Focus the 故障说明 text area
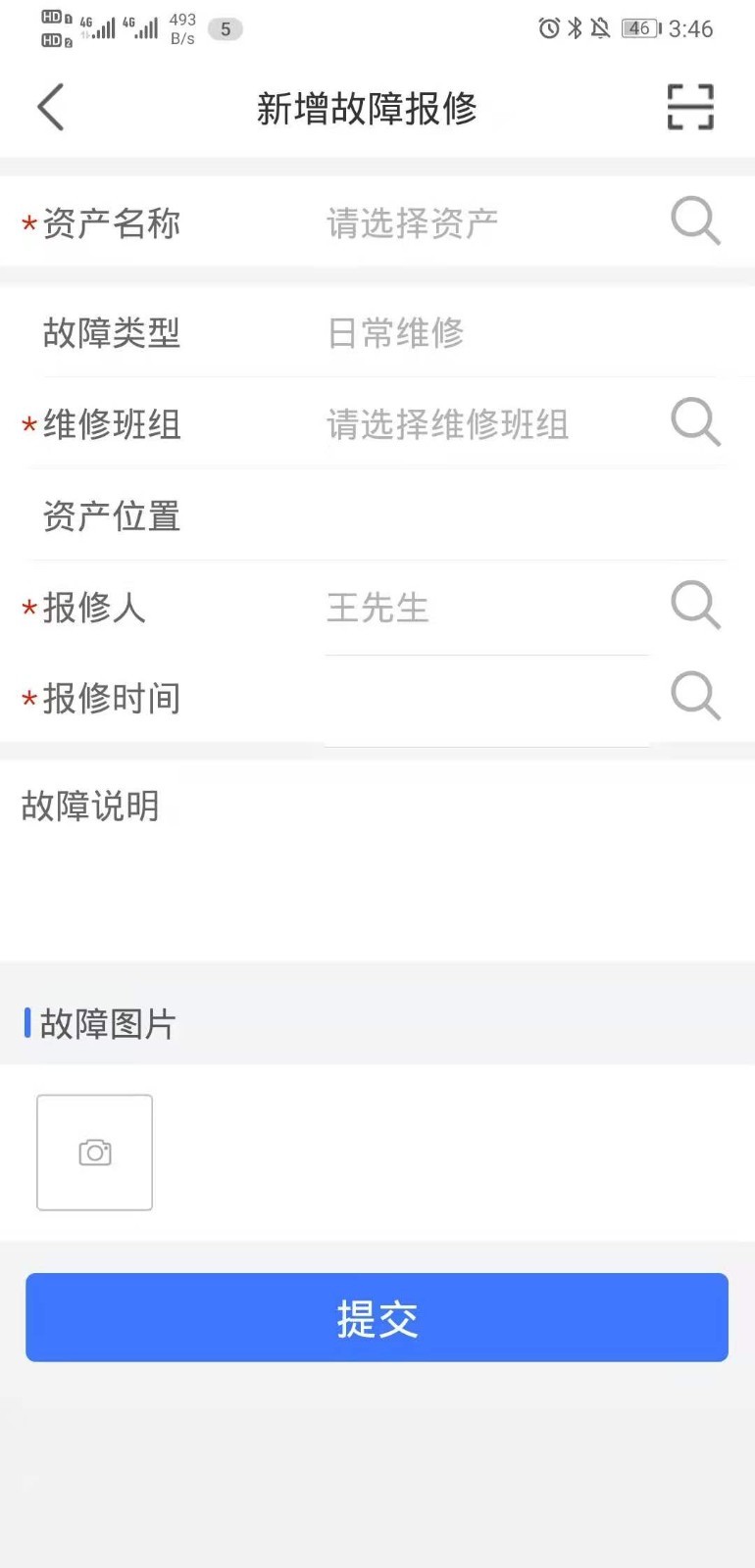This screenshot has width=755, height=1568. pyautogui.click(x=377, y=872)
